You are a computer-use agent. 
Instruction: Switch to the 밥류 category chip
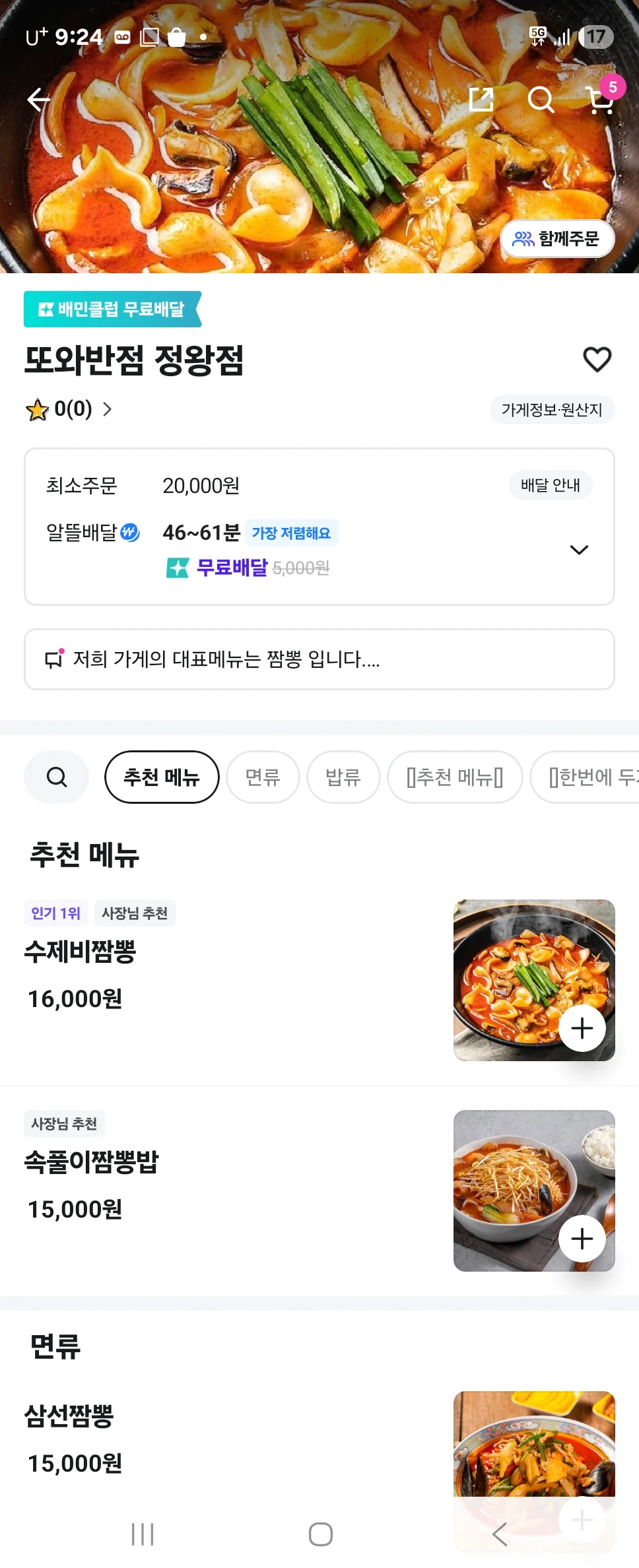coord(343,777)
